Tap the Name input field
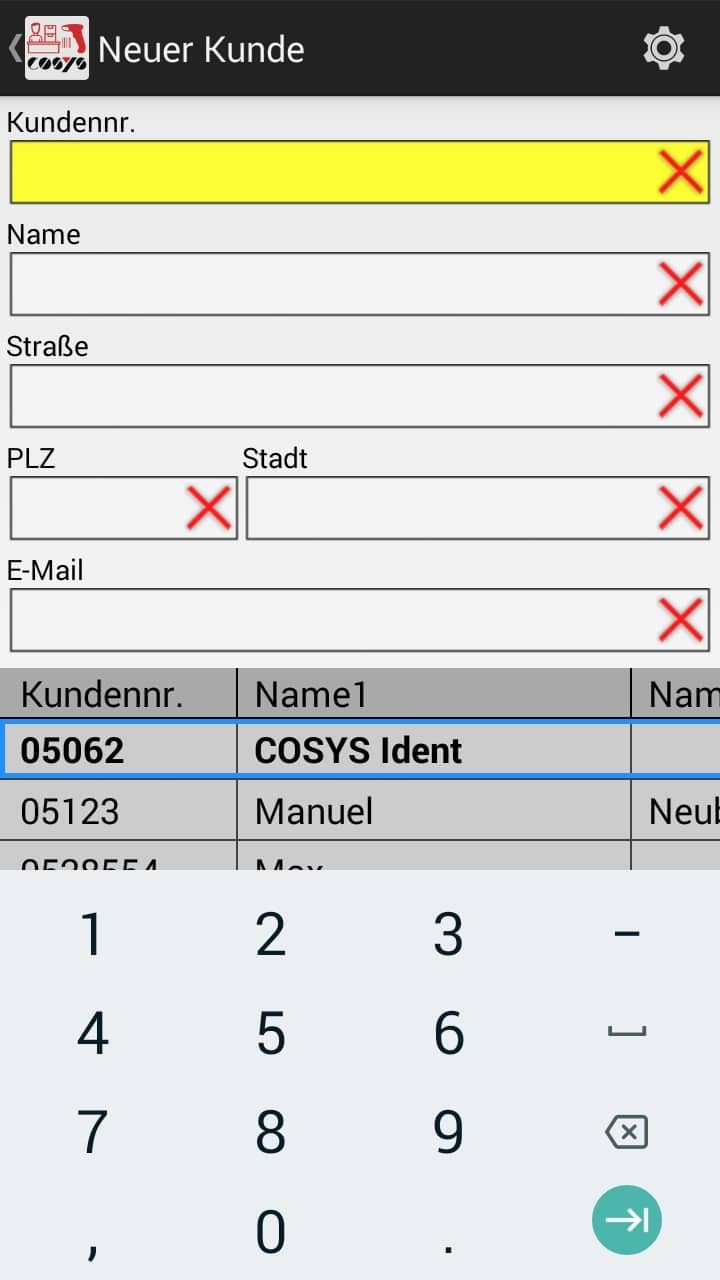This screenshot has width=720, height=1280. point(330,284)
